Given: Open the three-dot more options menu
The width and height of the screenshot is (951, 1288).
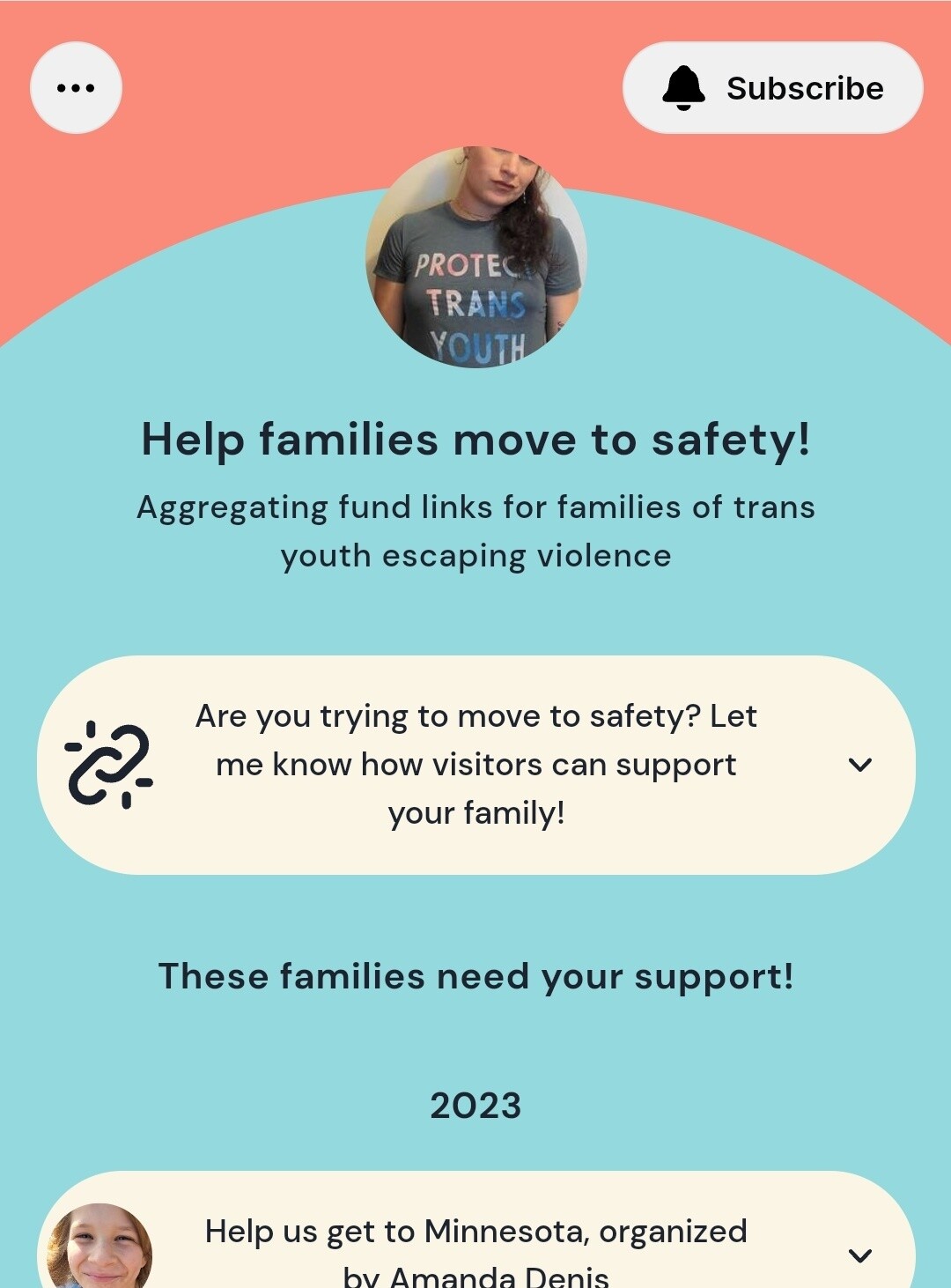Looking at the screenshot, I should pos(76,88).
